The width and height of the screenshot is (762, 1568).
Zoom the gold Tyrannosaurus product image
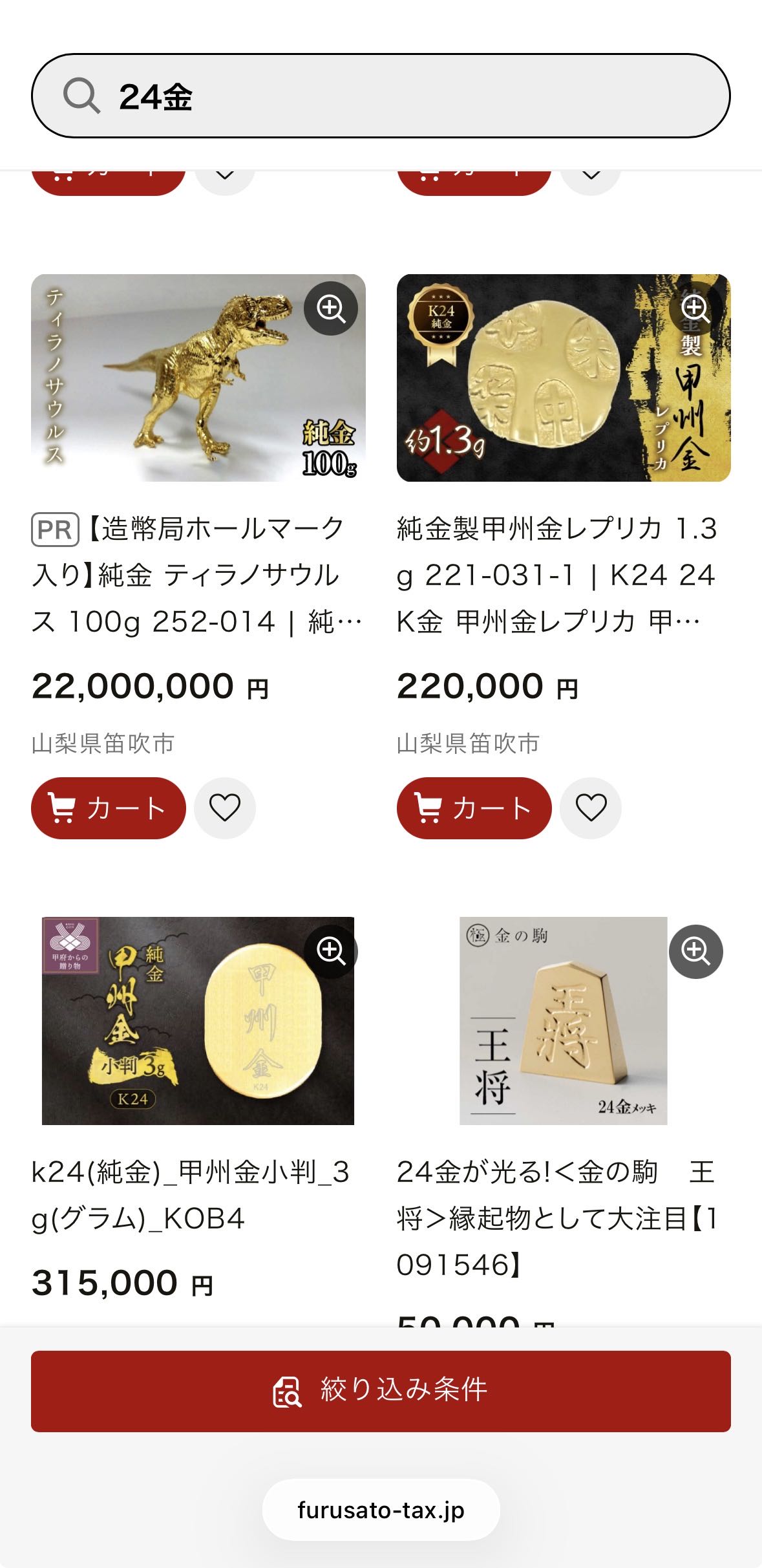pyautogui.click(x=331, y=308)
